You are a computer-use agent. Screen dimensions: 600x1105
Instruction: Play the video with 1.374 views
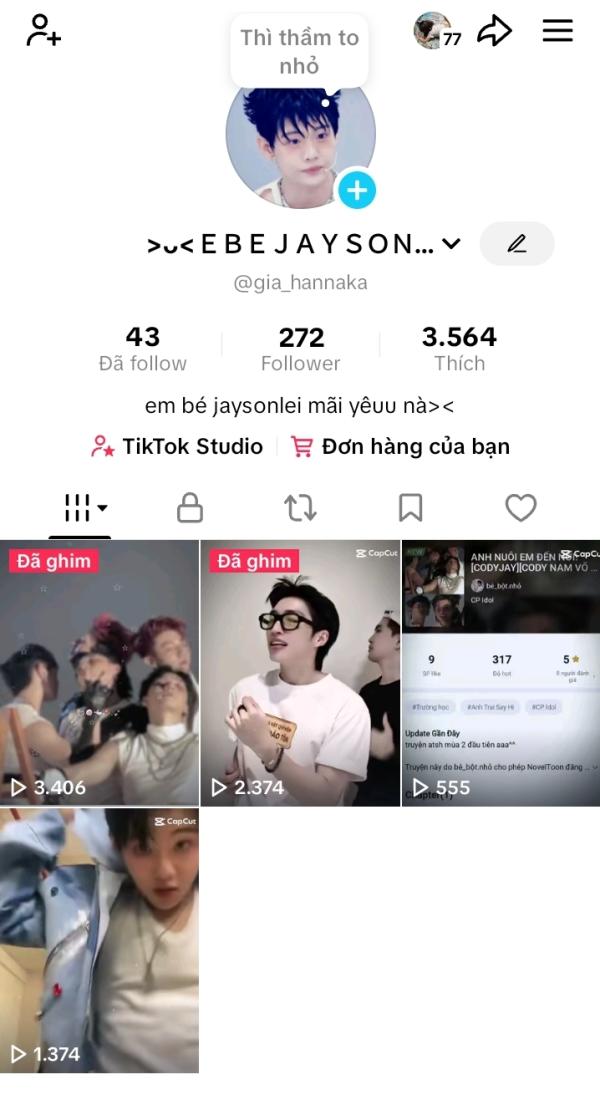(99, 941)
